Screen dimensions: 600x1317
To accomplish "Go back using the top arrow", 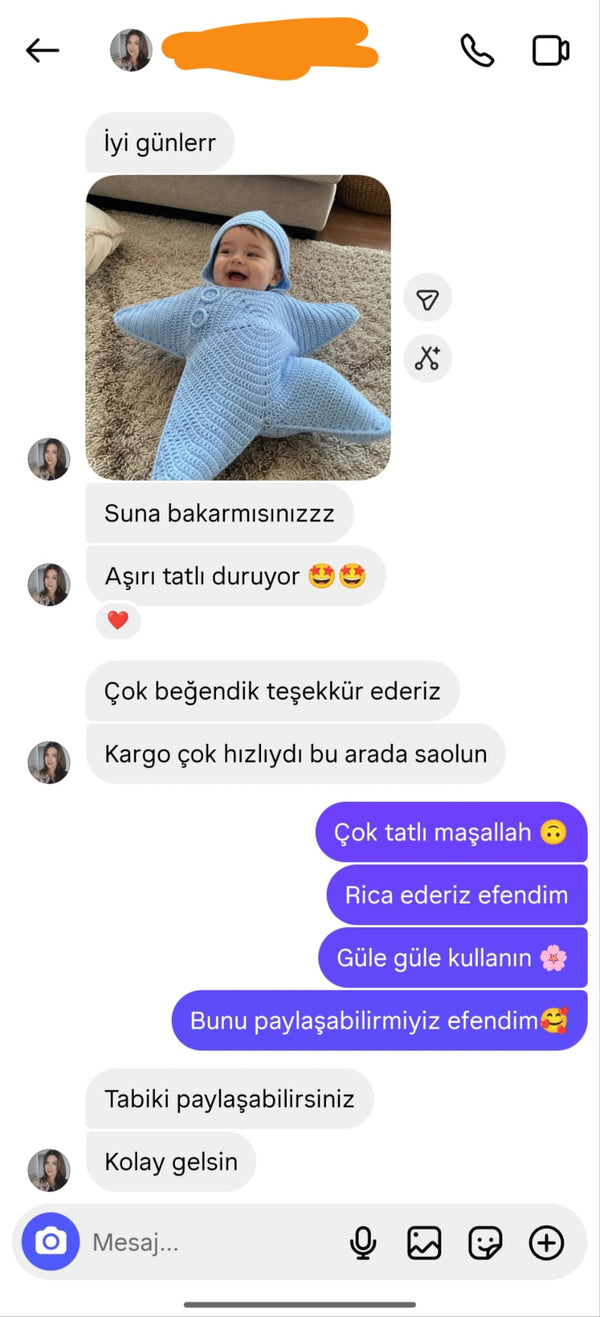I will pos(42,50).
